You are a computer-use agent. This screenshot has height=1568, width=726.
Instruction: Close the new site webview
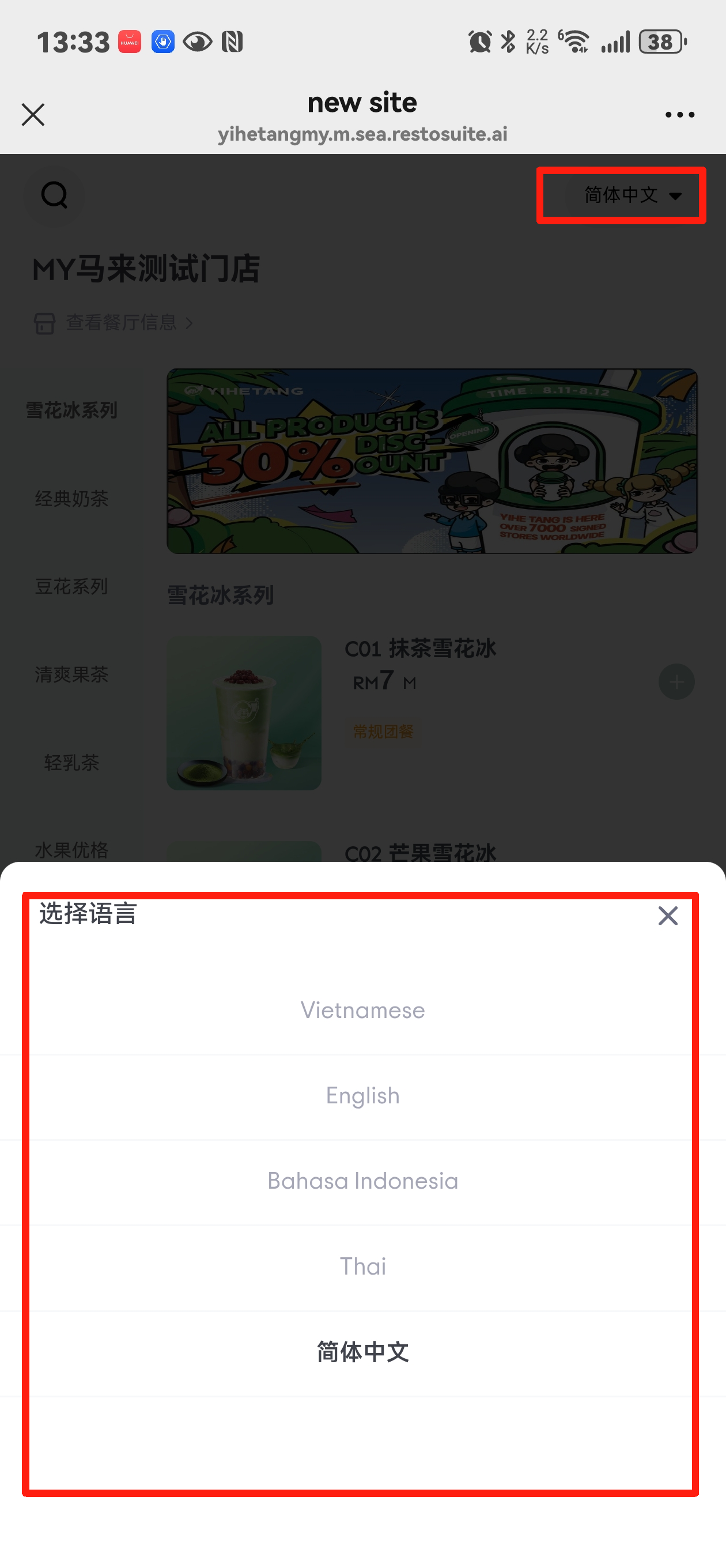point(33,115)
